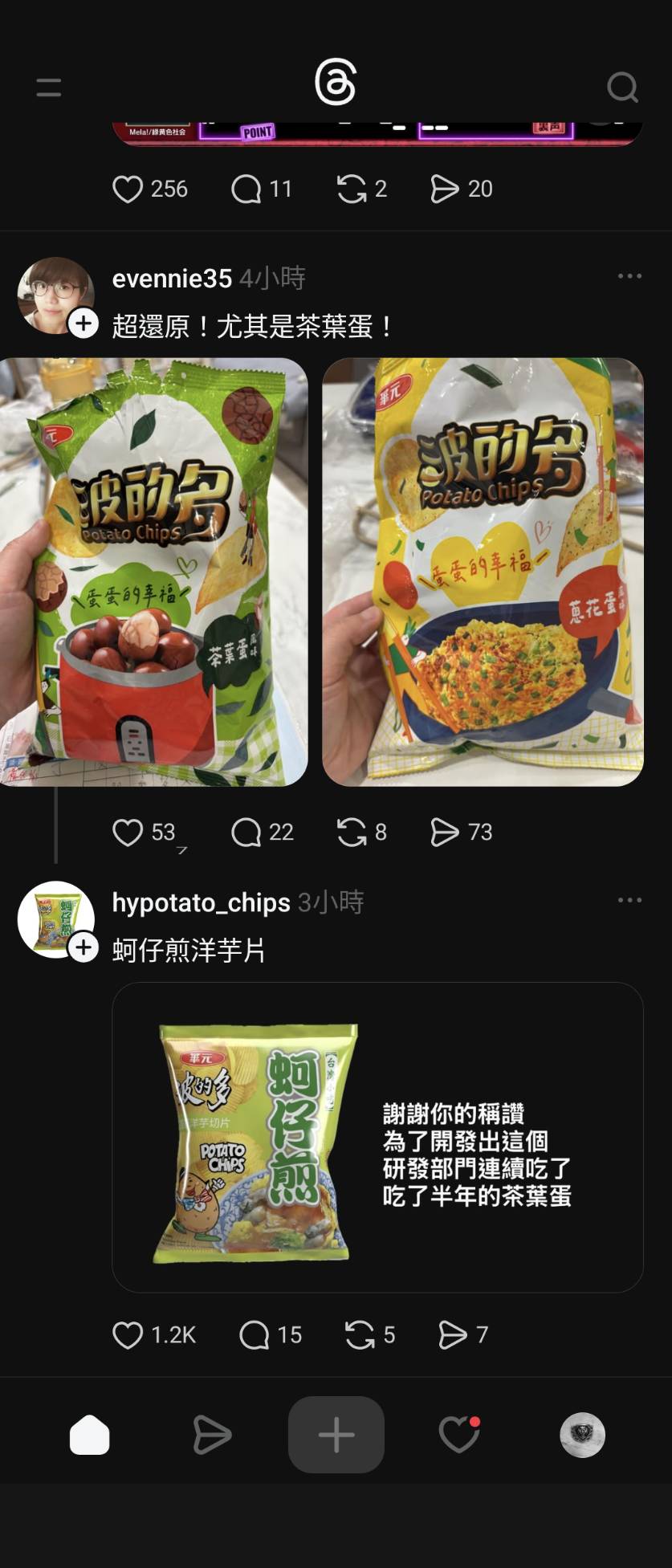Image resolution: width=672 pixels, height=1568 pixels.
Task: Switch to the activity heart tab
Action: coord(458,1435)
